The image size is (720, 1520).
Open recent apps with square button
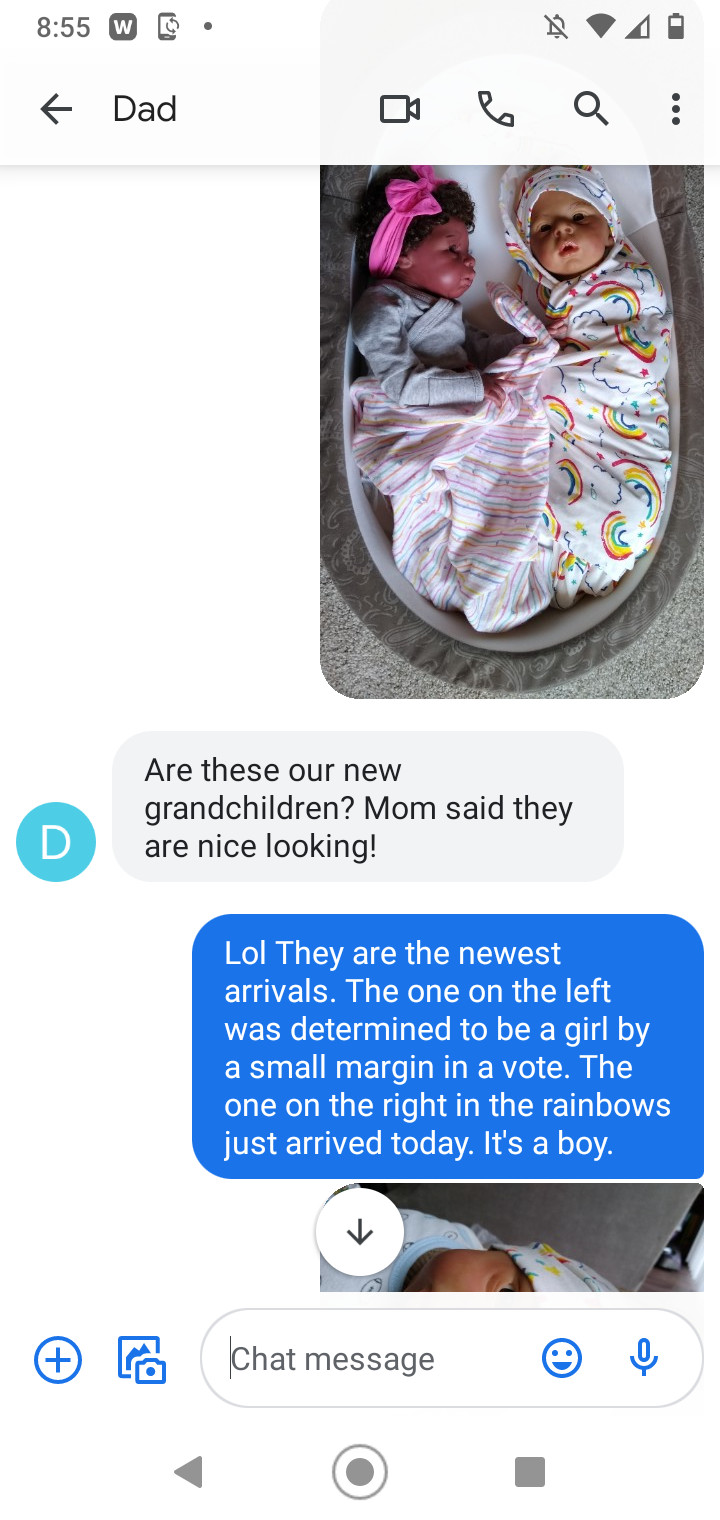(529, 1472)
